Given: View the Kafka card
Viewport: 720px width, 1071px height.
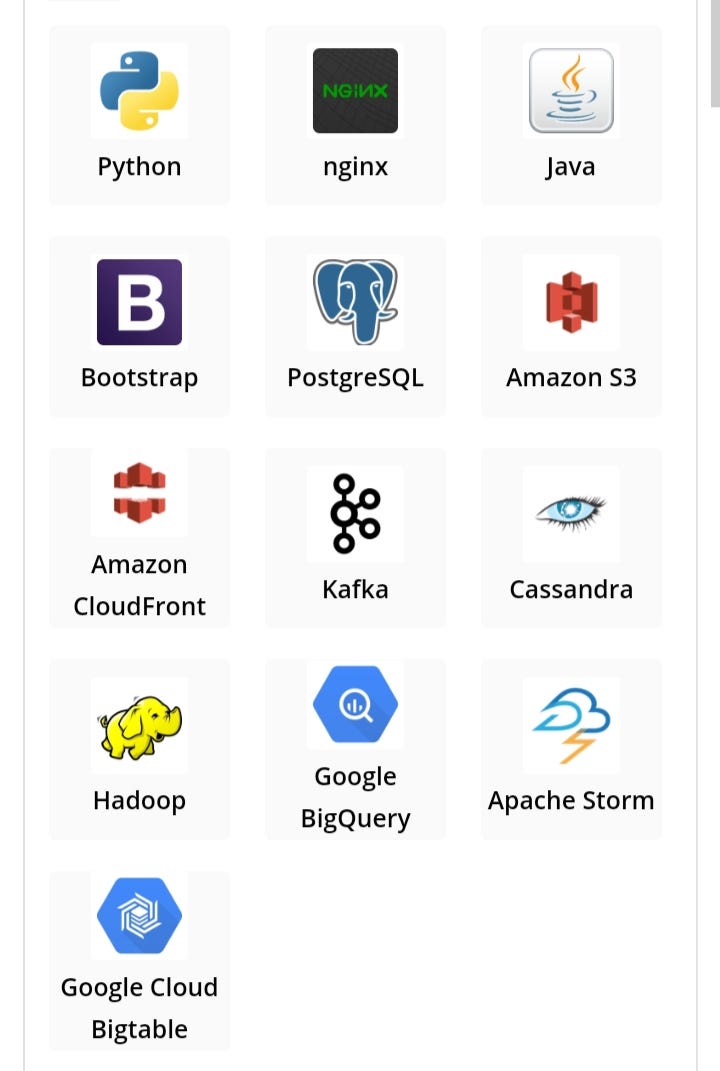Looking at the screenshot, I should [355, 537].
